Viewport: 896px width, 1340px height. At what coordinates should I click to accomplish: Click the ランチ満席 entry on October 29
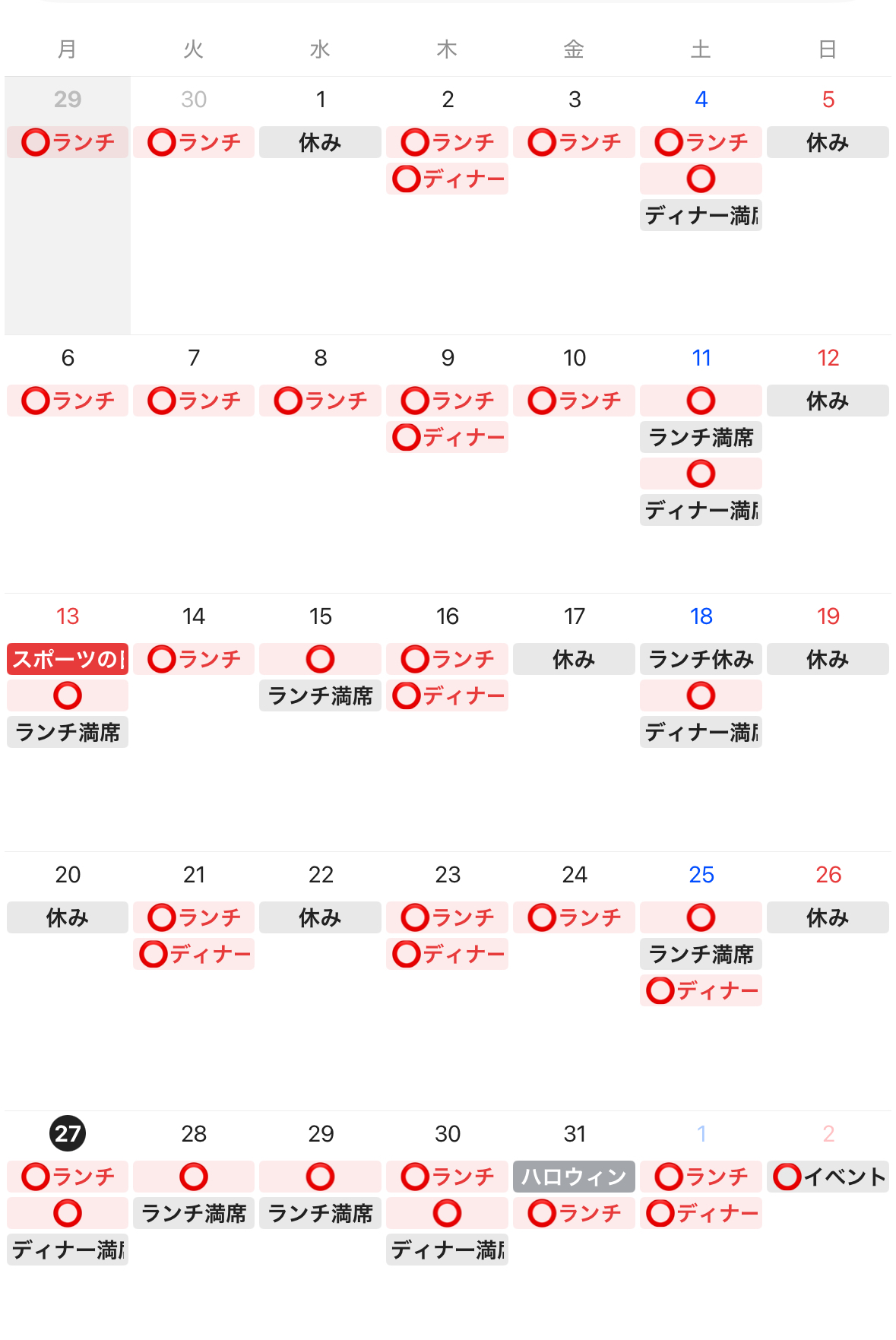(x=320, y=1213)
